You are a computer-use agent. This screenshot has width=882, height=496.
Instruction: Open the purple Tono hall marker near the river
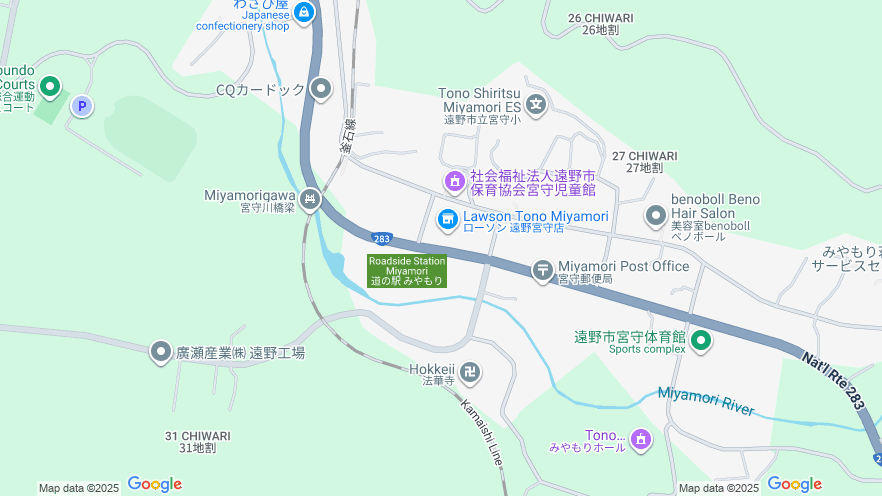tap(640, 438)
